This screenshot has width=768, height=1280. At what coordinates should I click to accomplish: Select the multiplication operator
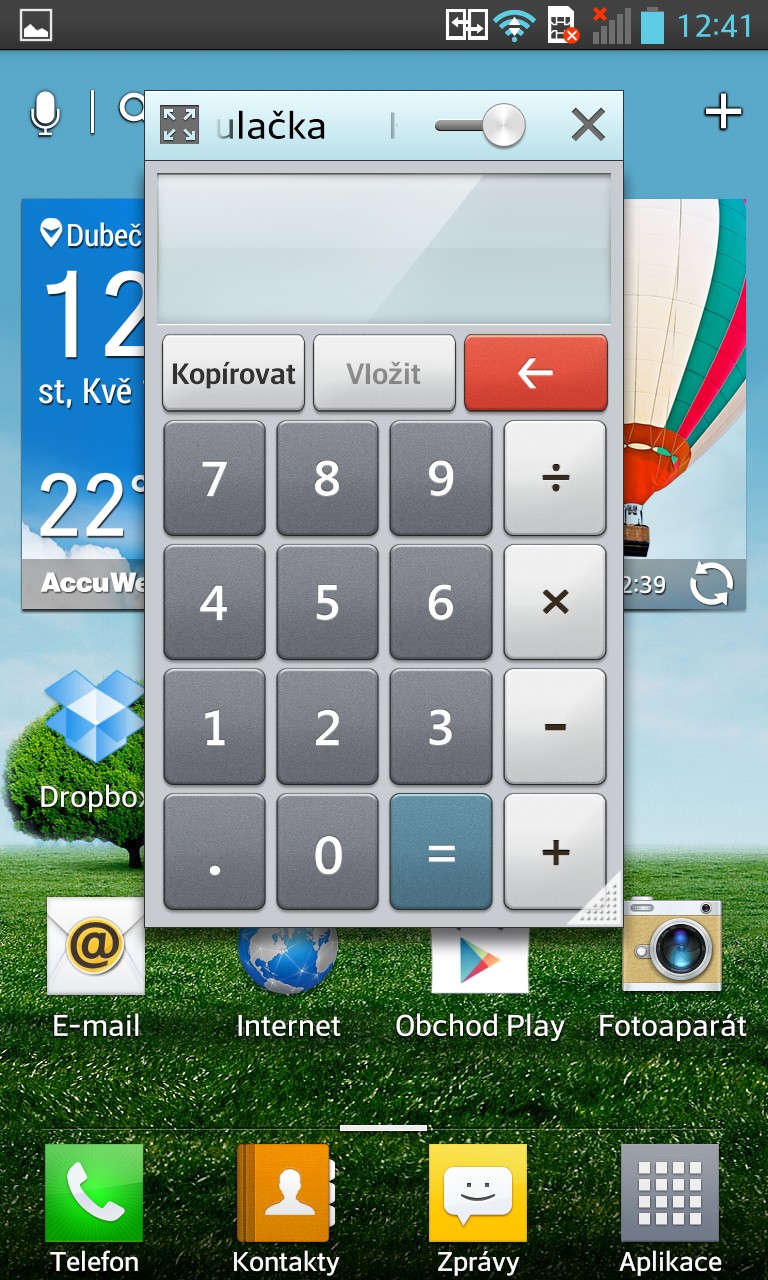coord(555,603)
